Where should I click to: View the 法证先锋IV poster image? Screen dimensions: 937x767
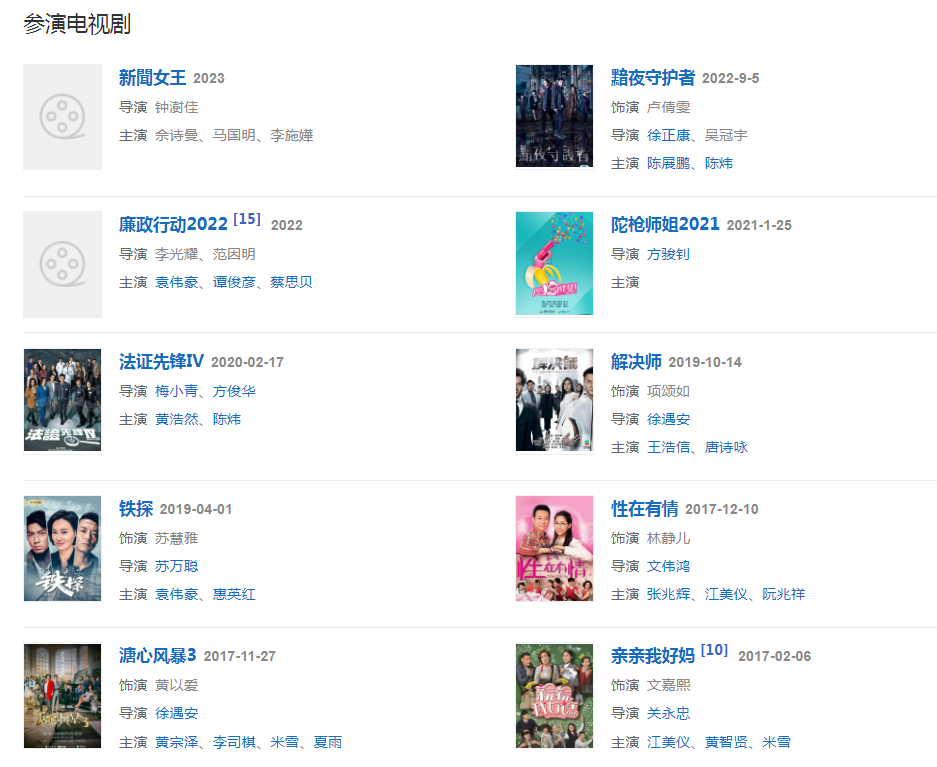[62, 400]
